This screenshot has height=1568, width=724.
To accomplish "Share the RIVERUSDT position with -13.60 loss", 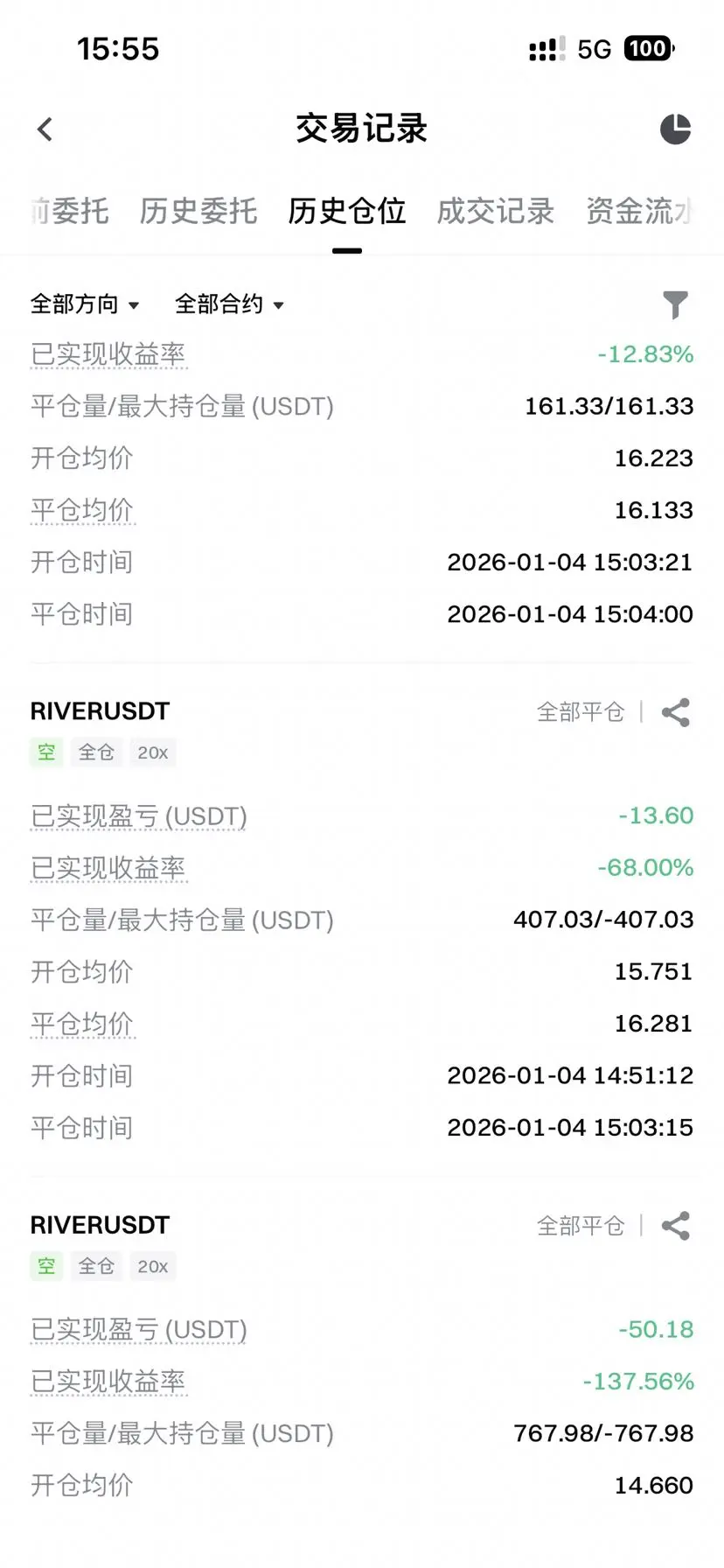I will click(675, 712).
